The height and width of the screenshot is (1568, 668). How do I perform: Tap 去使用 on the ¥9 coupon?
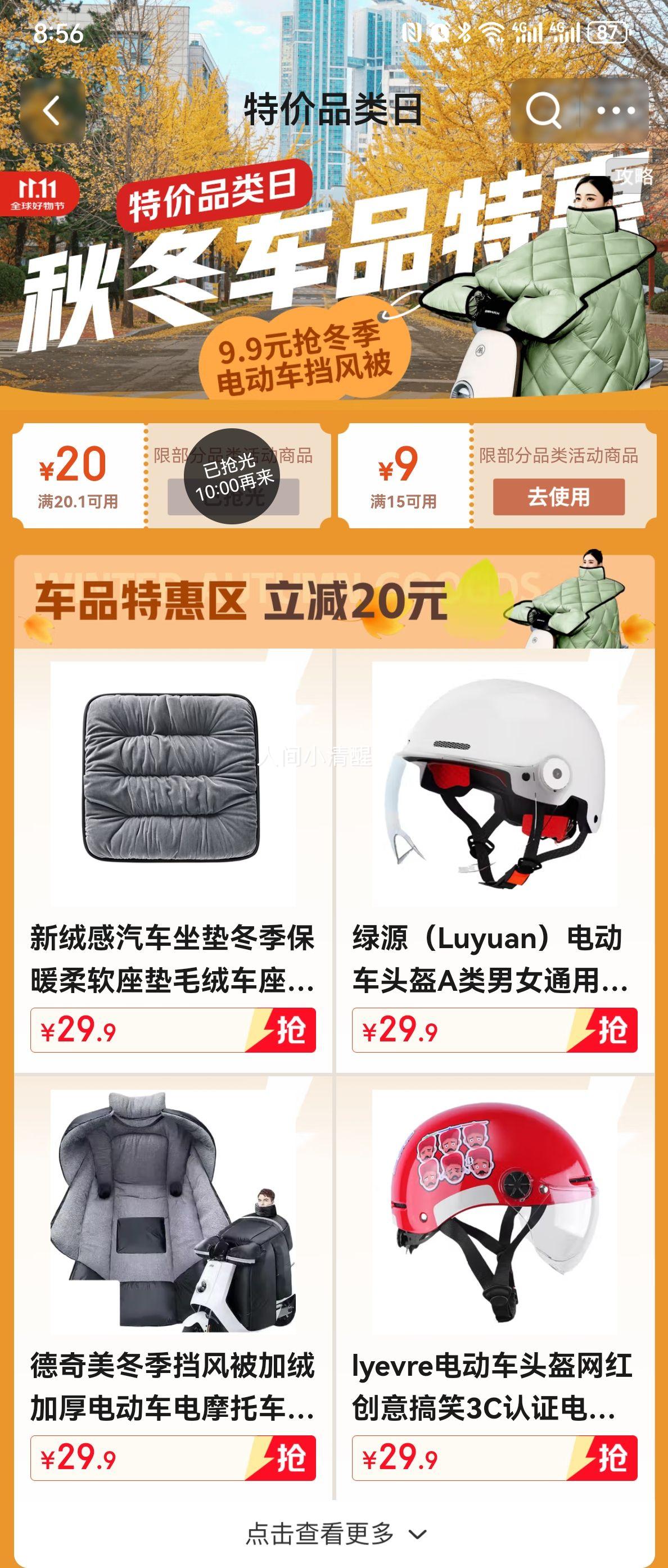click(558, 497)
